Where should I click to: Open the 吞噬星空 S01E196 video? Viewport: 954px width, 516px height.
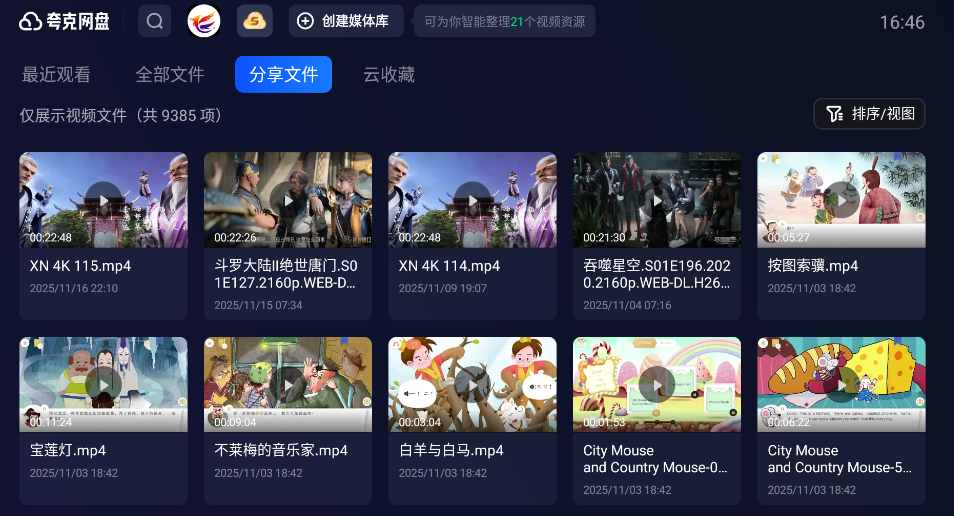point(657,200)
